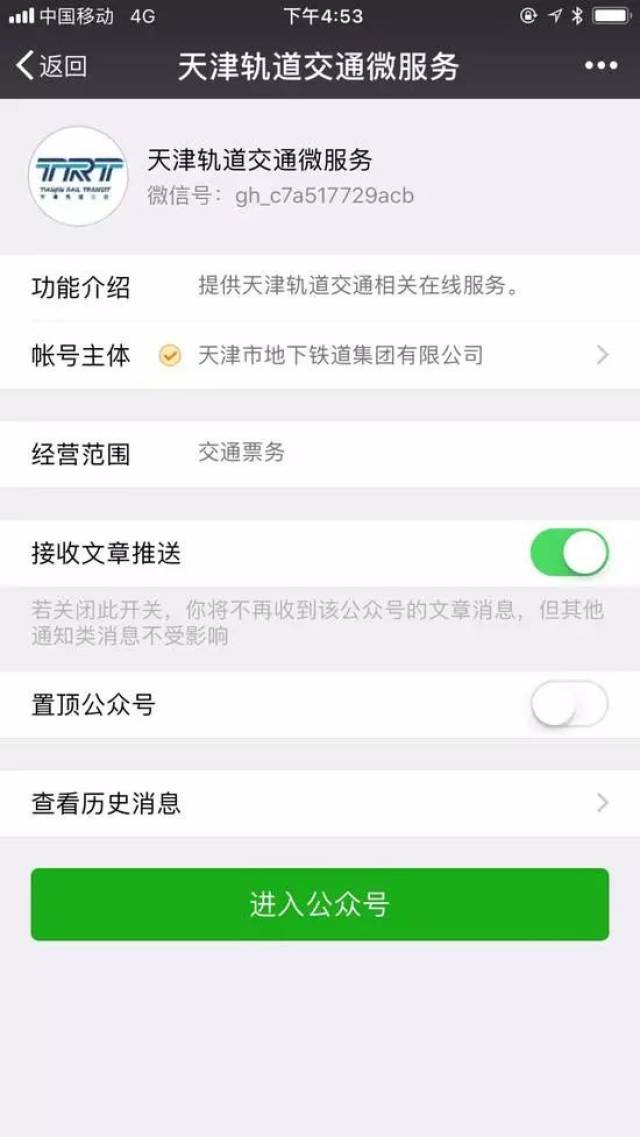Open 查看历史消息
This screenshot has height=1137, width=640.
point(320,803)
